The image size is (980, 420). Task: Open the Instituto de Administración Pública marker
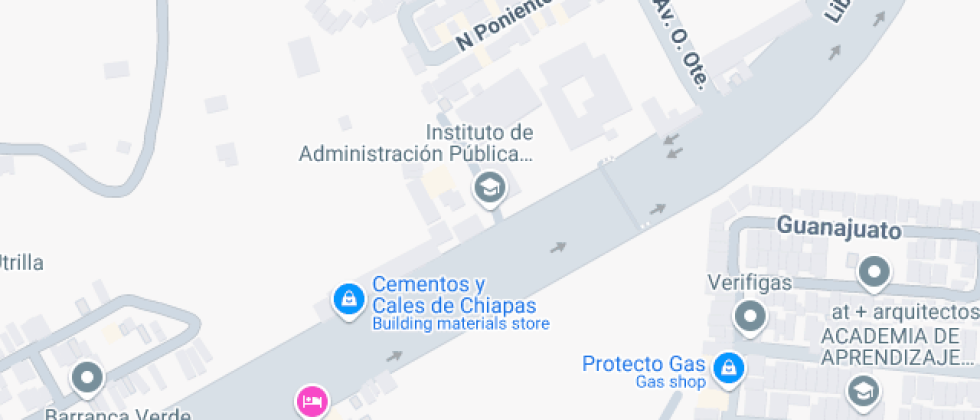pyautogui.click(x=489, y=187)
